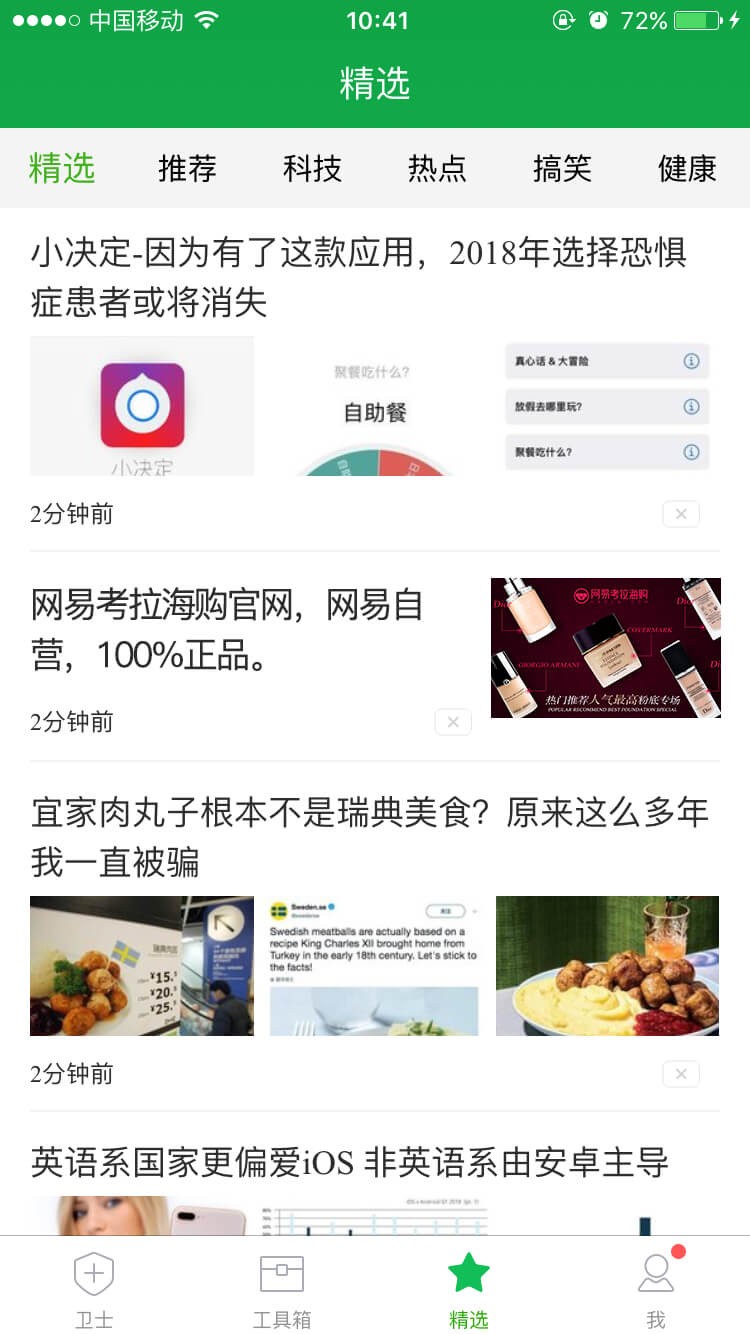Dismiss the 宜家肉丸子 article card
The image size is (750, 1334).
pos(681,1074)
